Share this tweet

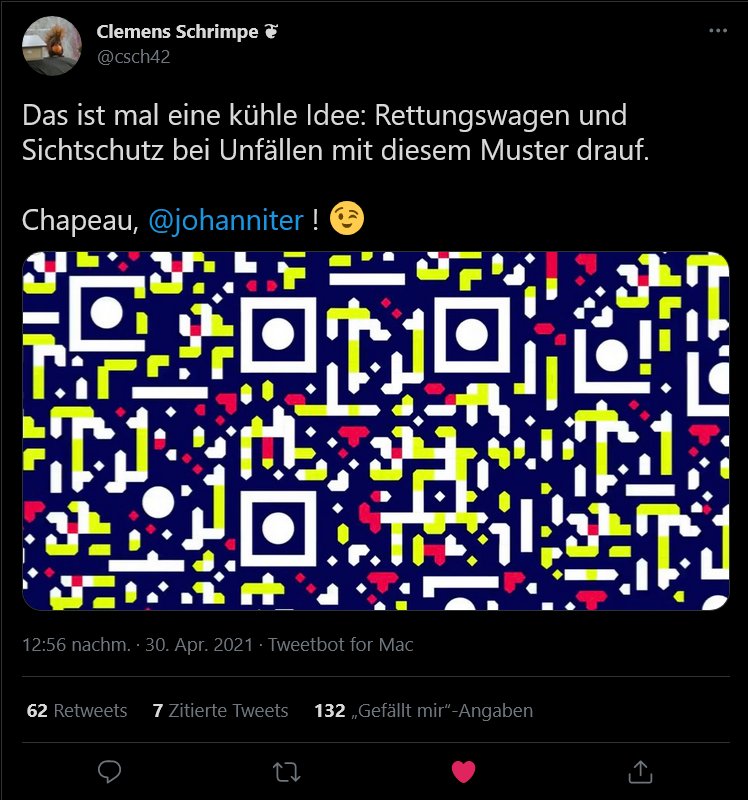[x=639, y=771]
